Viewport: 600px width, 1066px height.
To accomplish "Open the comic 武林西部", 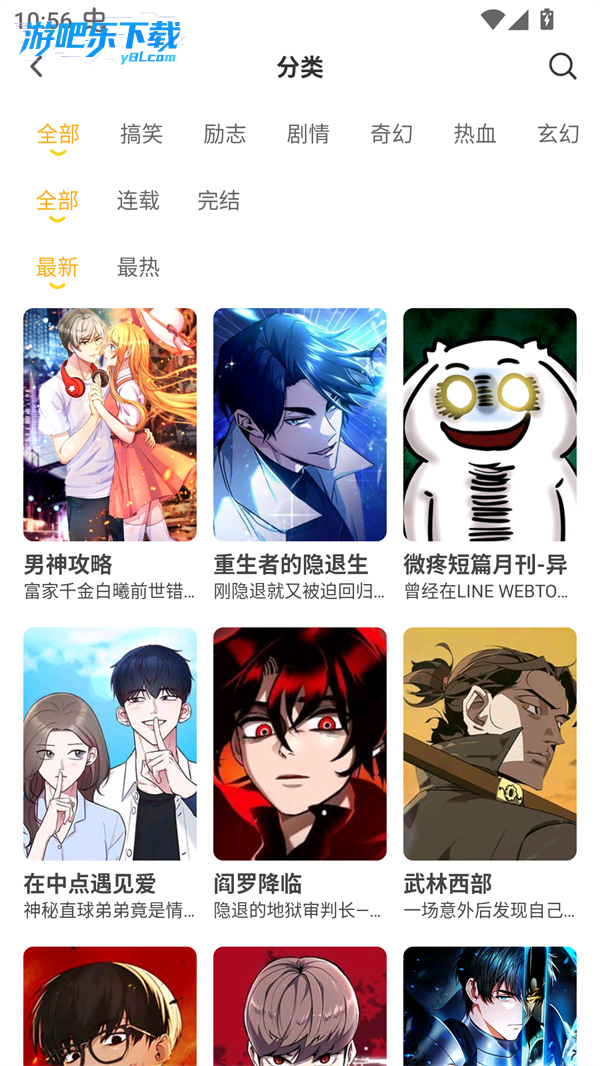I will (490, 744).
